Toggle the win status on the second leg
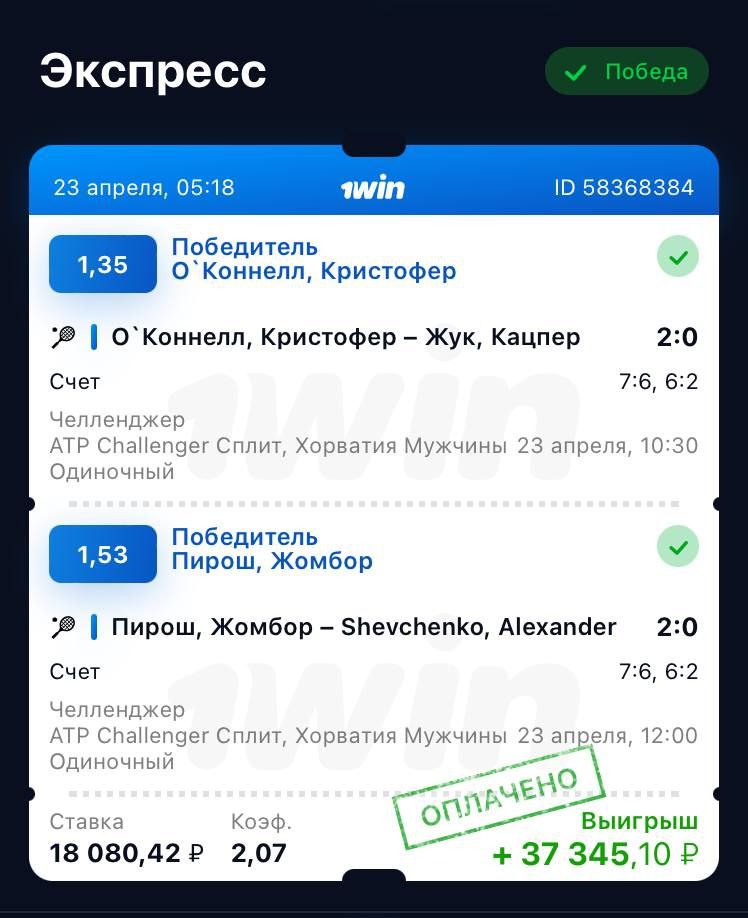 (677, 547)
